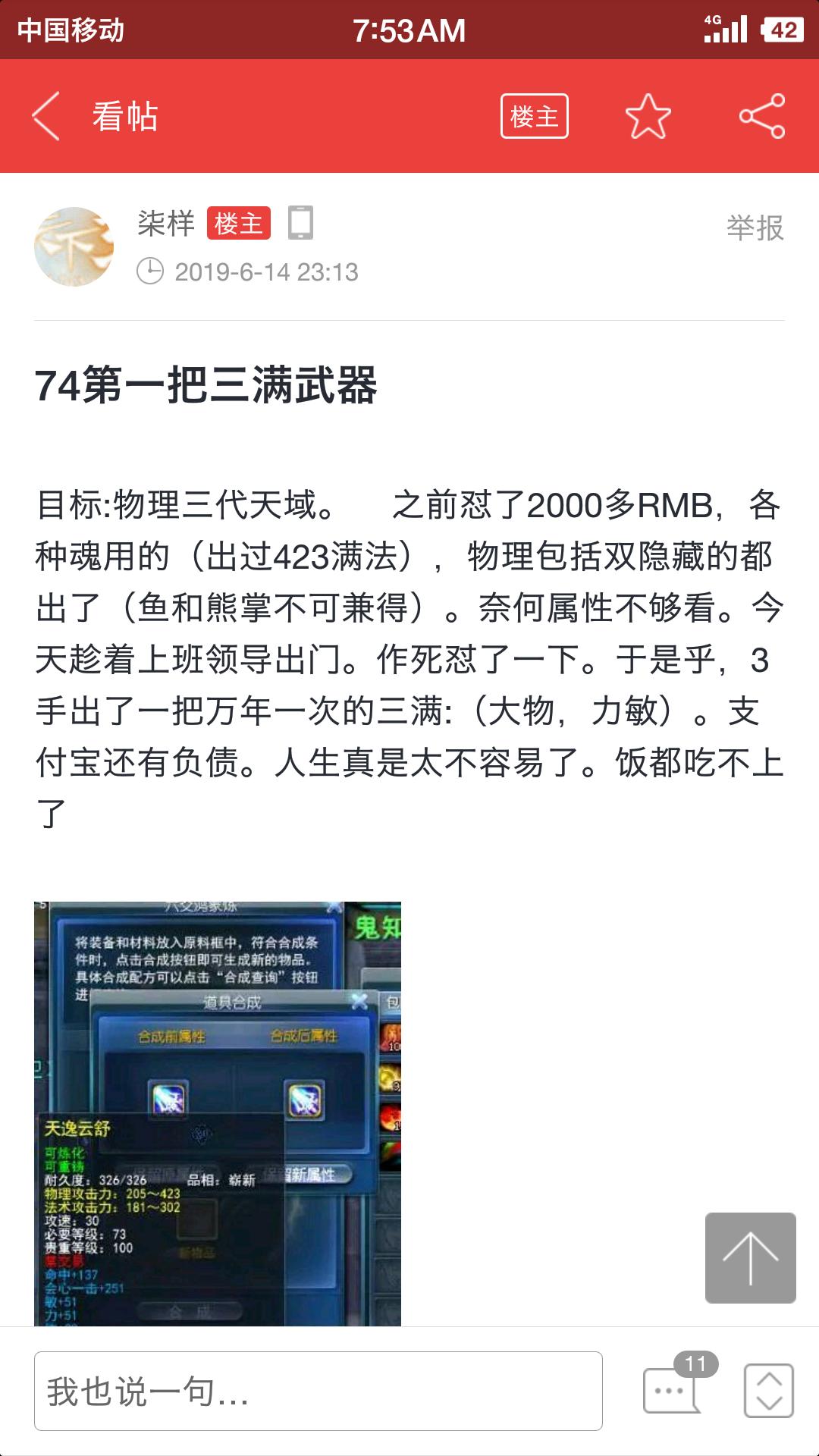Image resolution: width=819 pixels, height=1456 pixels.
Task: Open the attached game screenshot
Action: coord(218,1113)
